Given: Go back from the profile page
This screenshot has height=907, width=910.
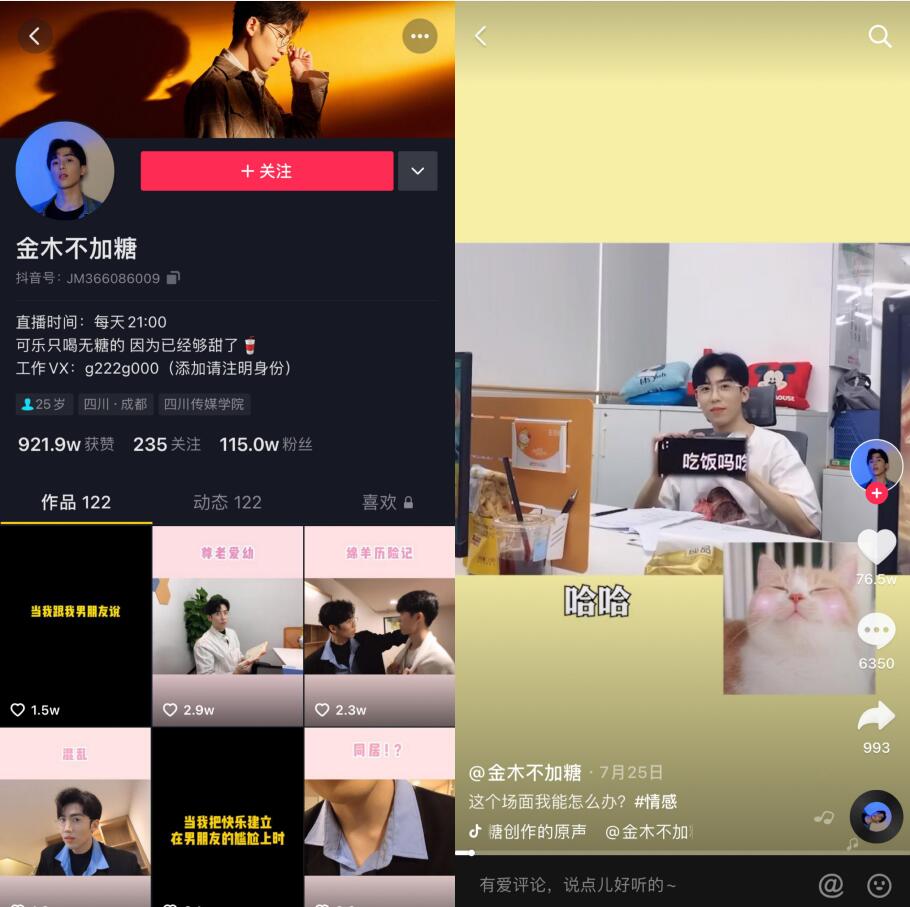Looking at the screenshot, I should 34,37.
